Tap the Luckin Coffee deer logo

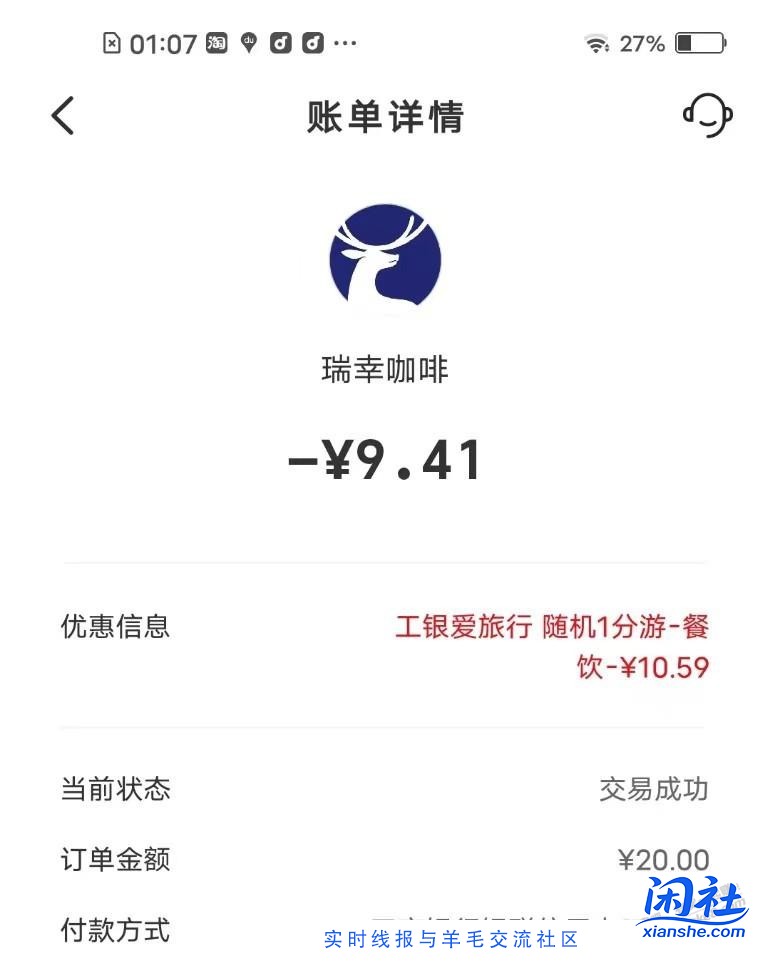click(385, 259)
